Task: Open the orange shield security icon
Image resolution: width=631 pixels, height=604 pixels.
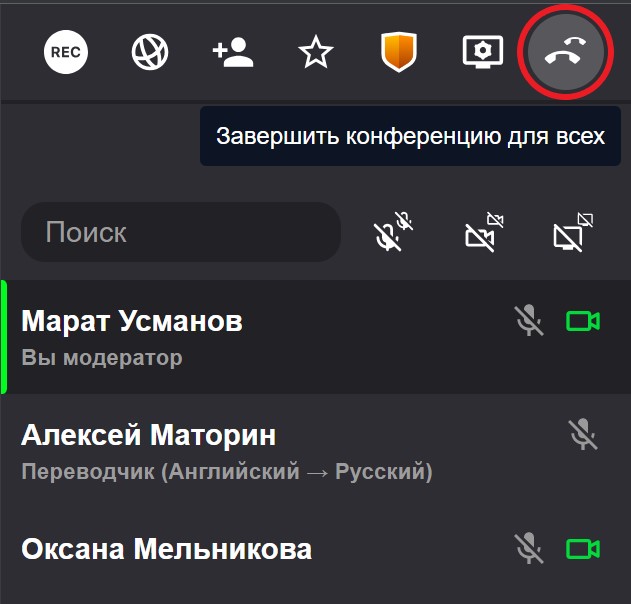Action: (399, 52)
